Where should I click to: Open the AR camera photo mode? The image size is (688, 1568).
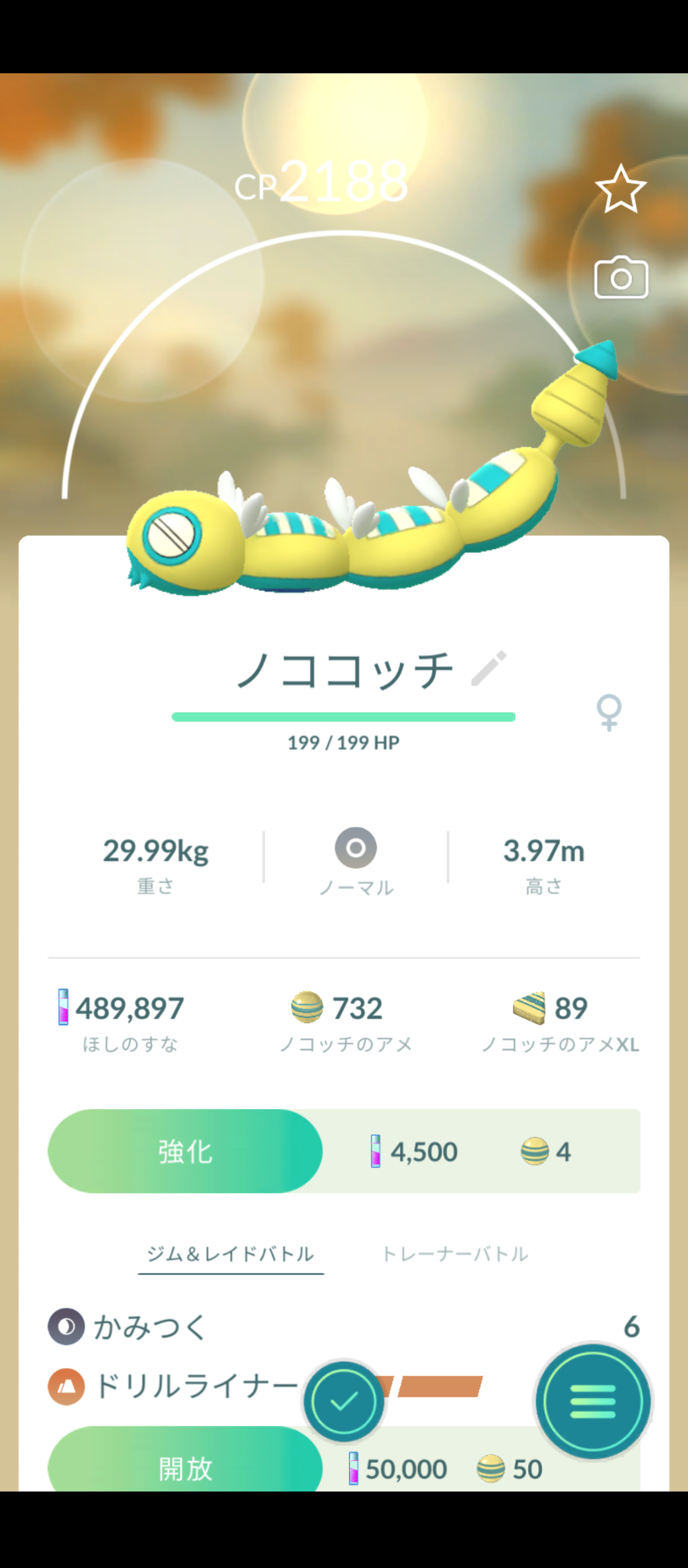(x=621, y=278)
